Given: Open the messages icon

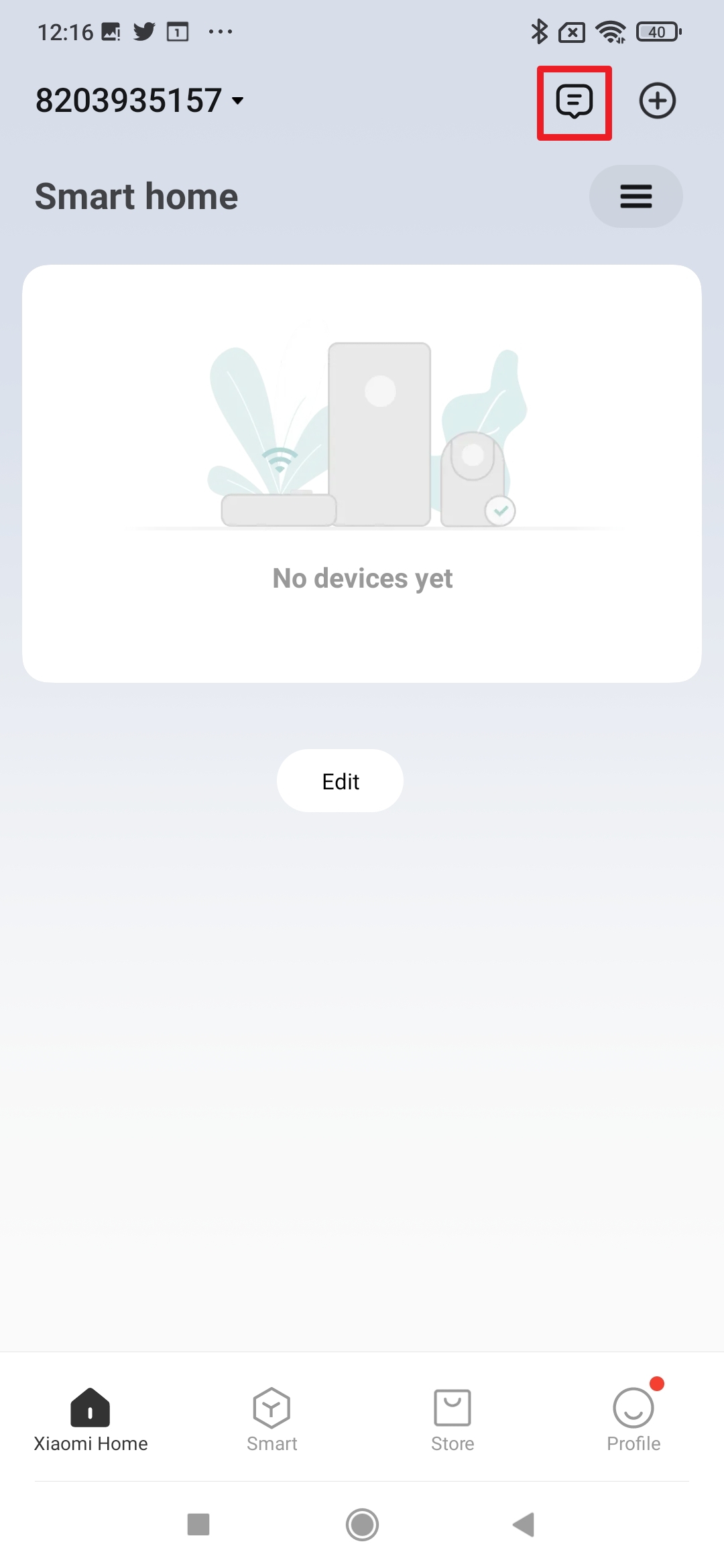Looking at the screenshot, I should [574, 103].
